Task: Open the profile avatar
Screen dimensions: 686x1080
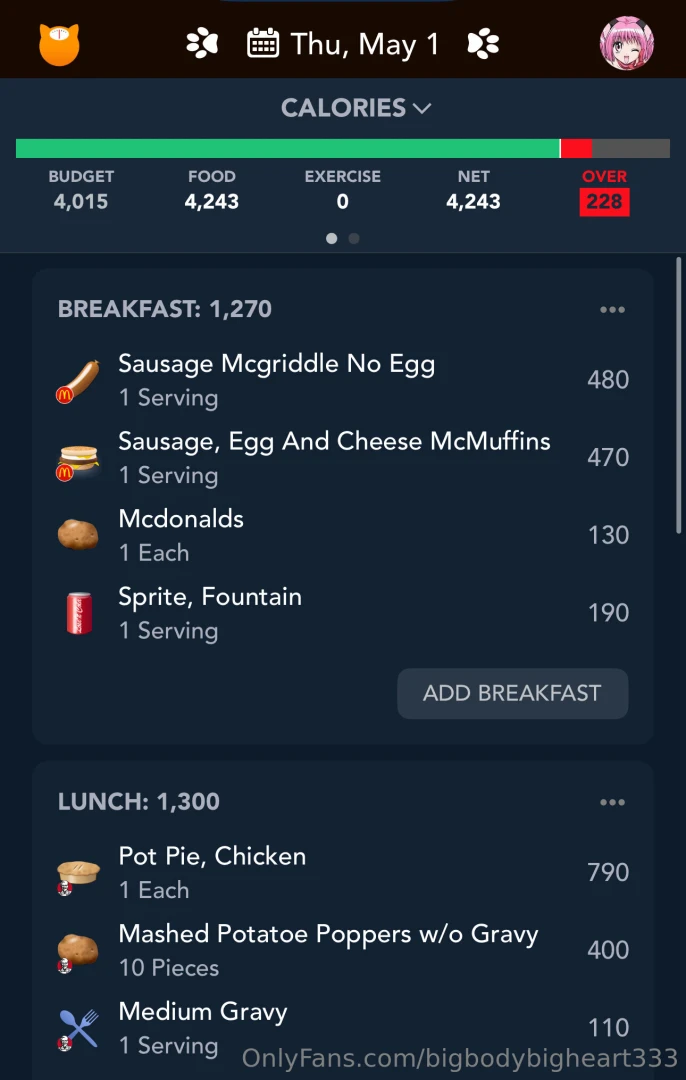Action: [626, 44]
